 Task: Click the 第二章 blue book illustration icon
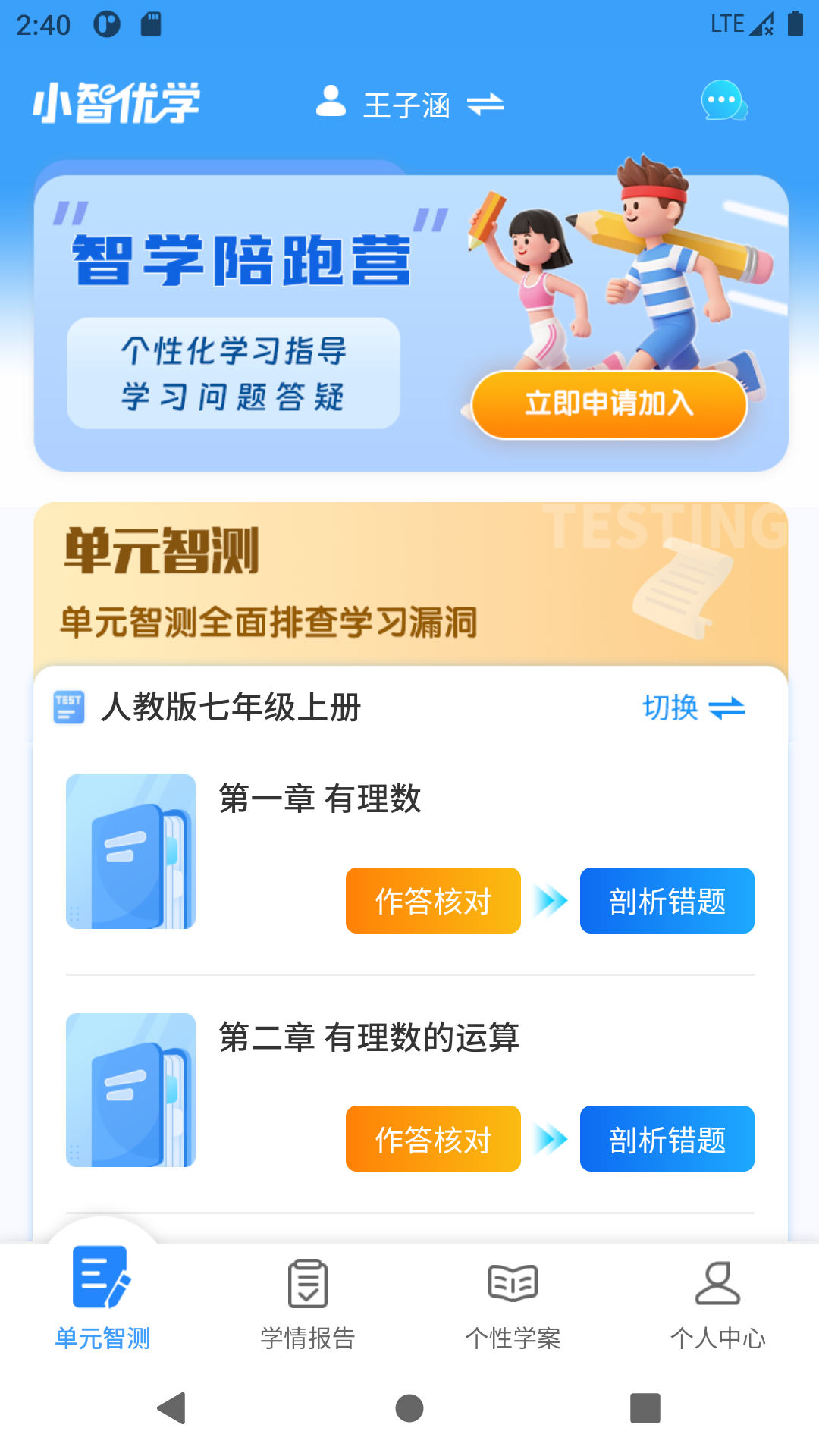(130, 1092)
